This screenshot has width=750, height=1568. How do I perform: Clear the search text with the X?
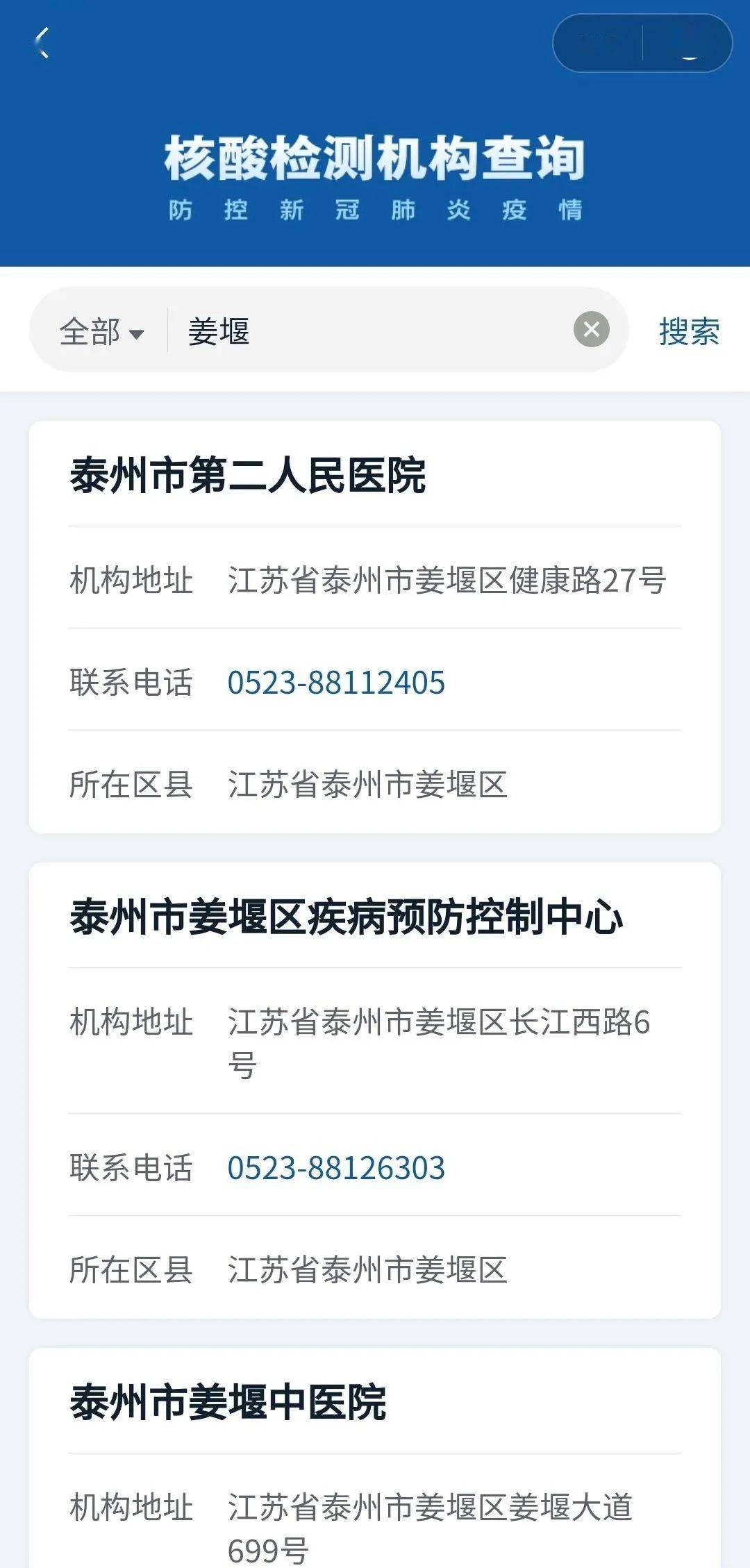[x=591, y=329]
